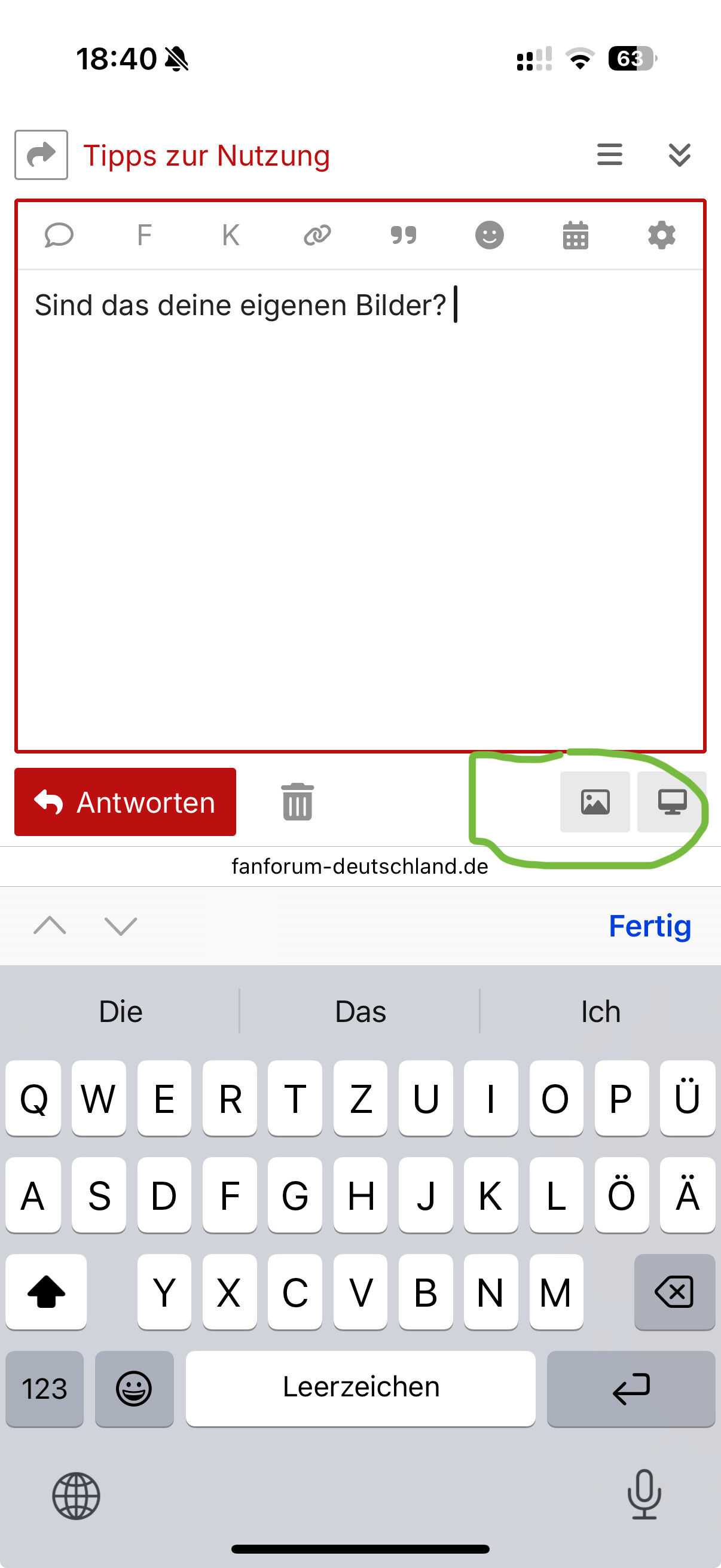The width and height of the screenshot is (721, 1568).
Task: Dismiss the keyboard with Fertig
Action: (650, 926)
